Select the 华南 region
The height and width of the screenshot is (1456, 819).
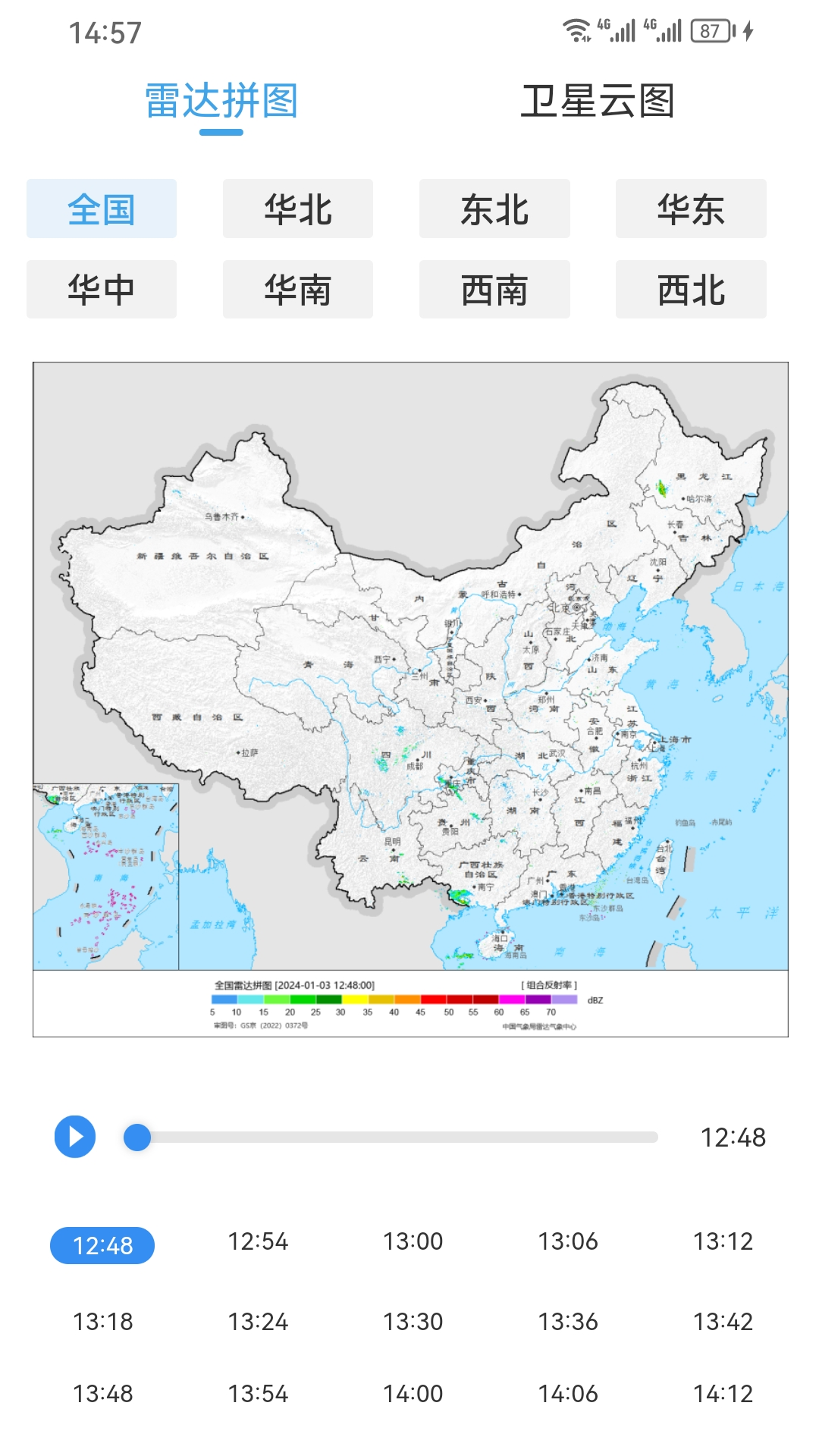(297, 290)
